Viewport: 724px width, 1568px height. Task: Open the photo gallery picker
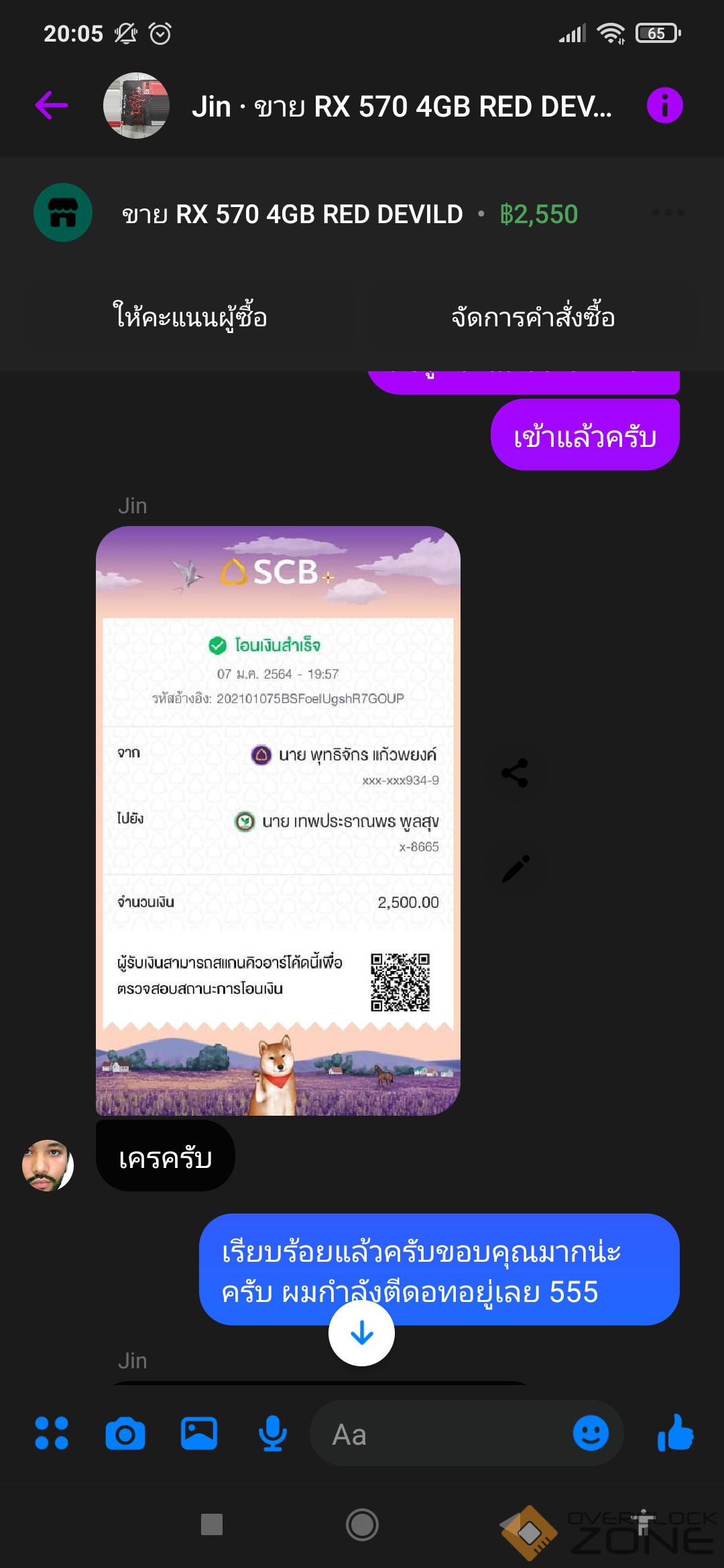[x=199, y=1434]
